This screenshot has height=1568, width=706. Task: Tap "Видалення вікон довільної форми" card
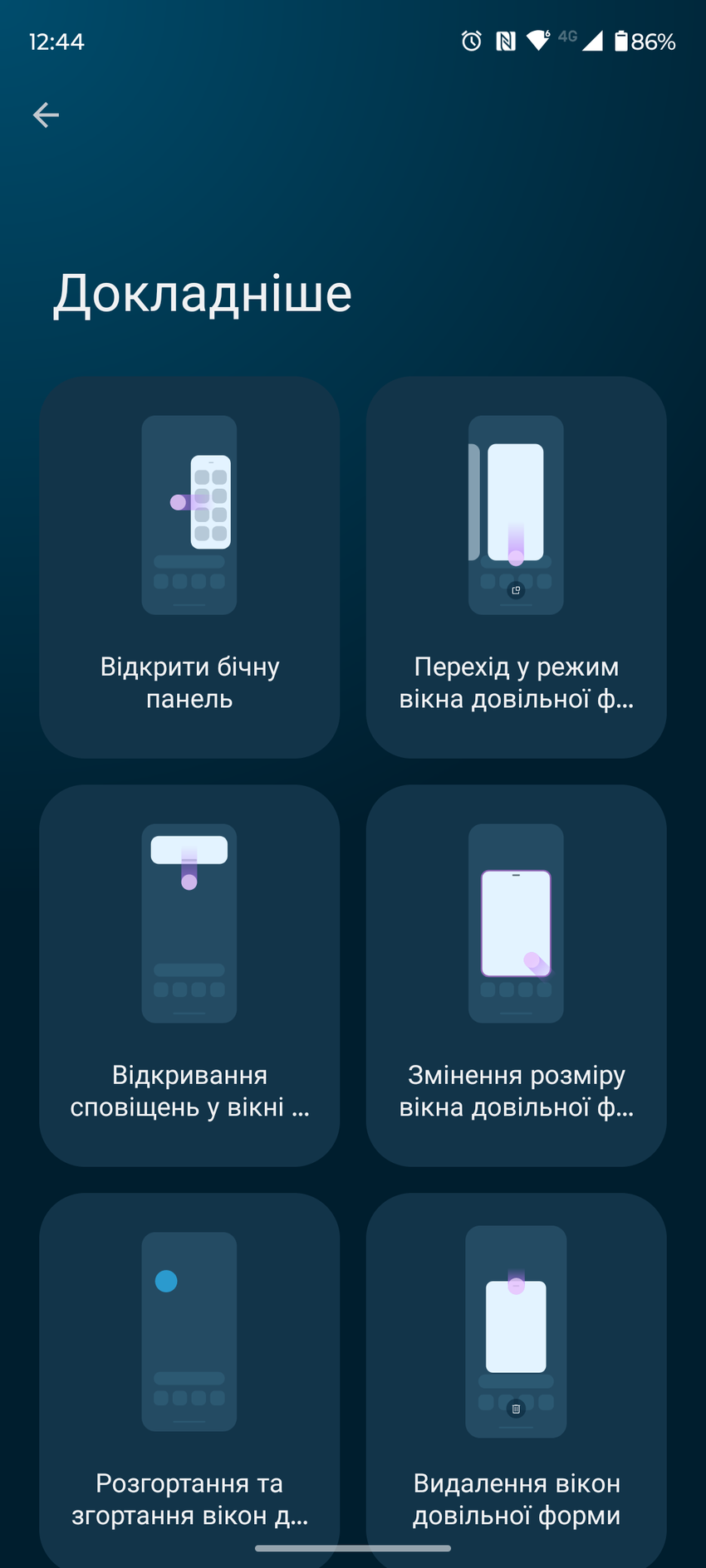(516, 1378)
